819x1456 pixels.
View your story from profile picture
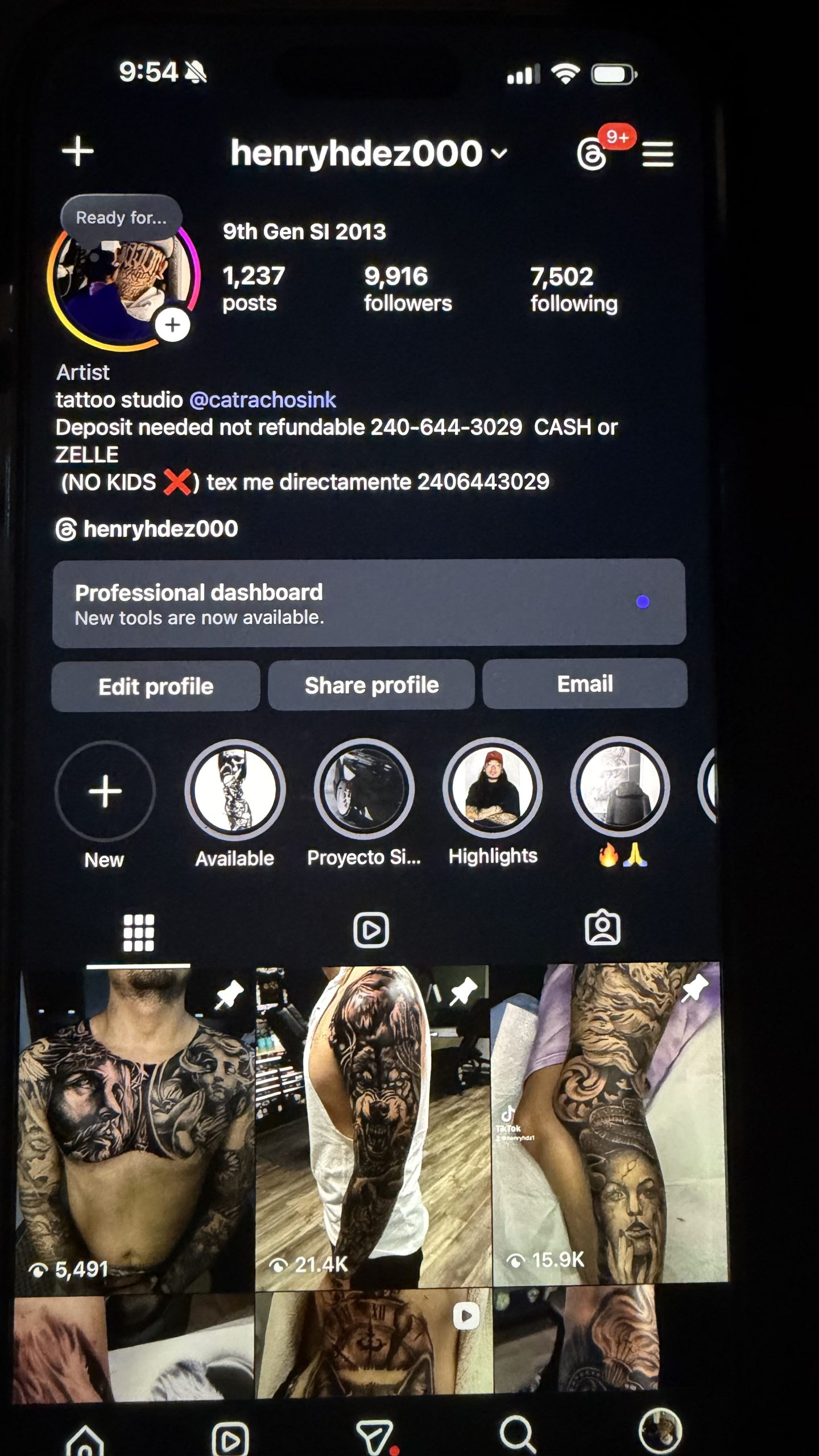122,279
